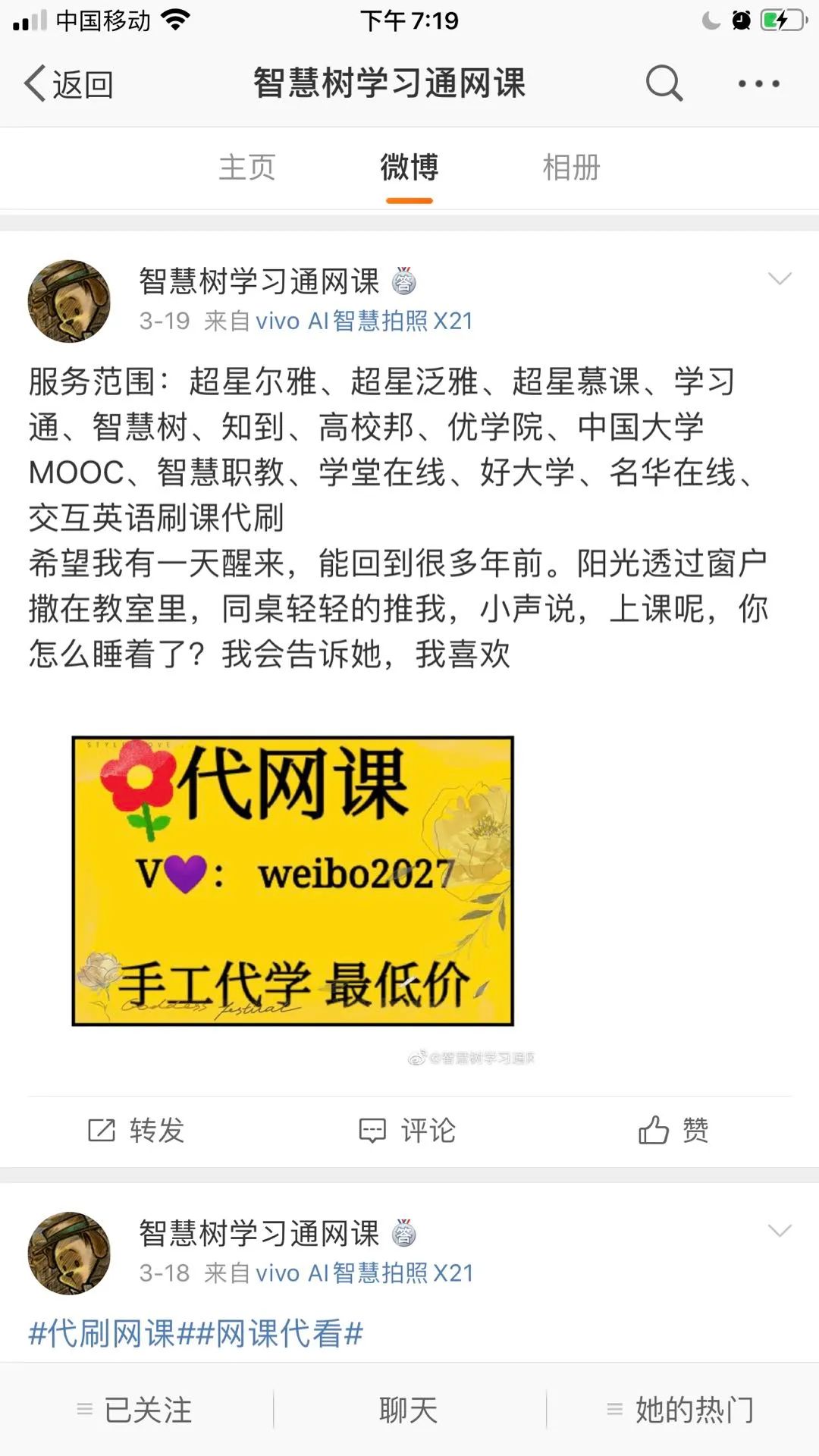
Task: Open the vivo AI智慧拍照 X21 source link on 3-19 post
Action: pos(364,321)
